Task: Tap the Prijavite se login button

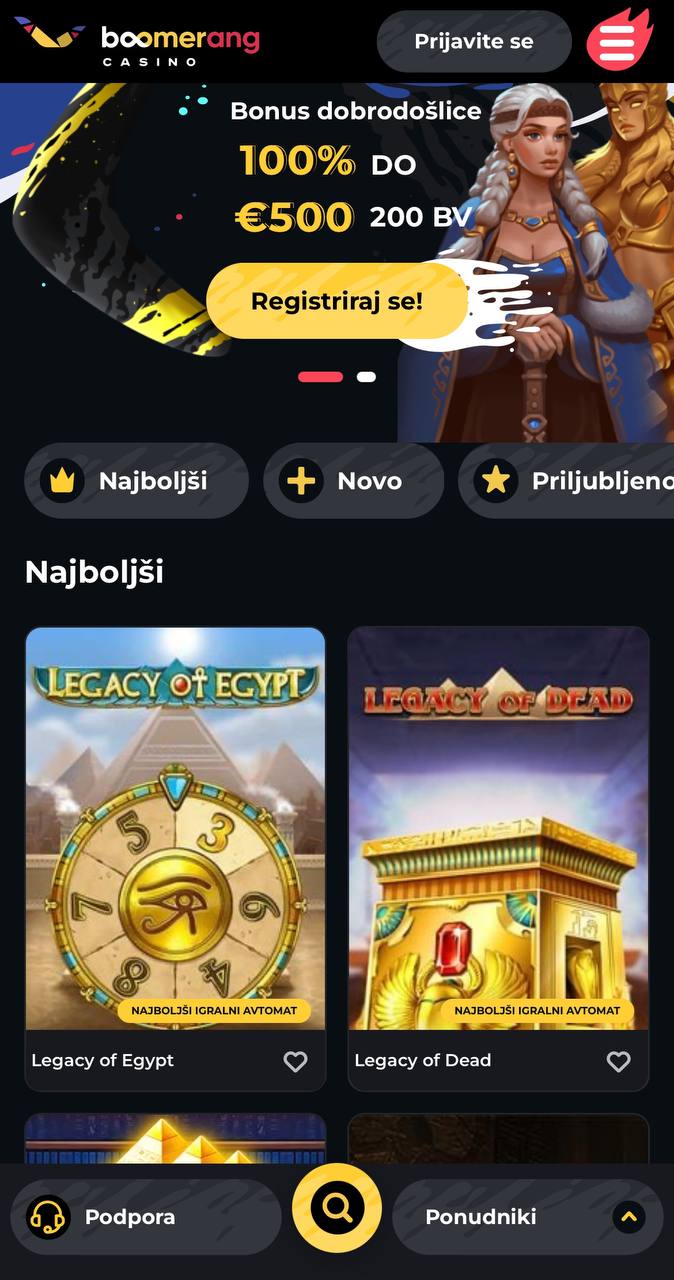Action: [x=474, y=42]
